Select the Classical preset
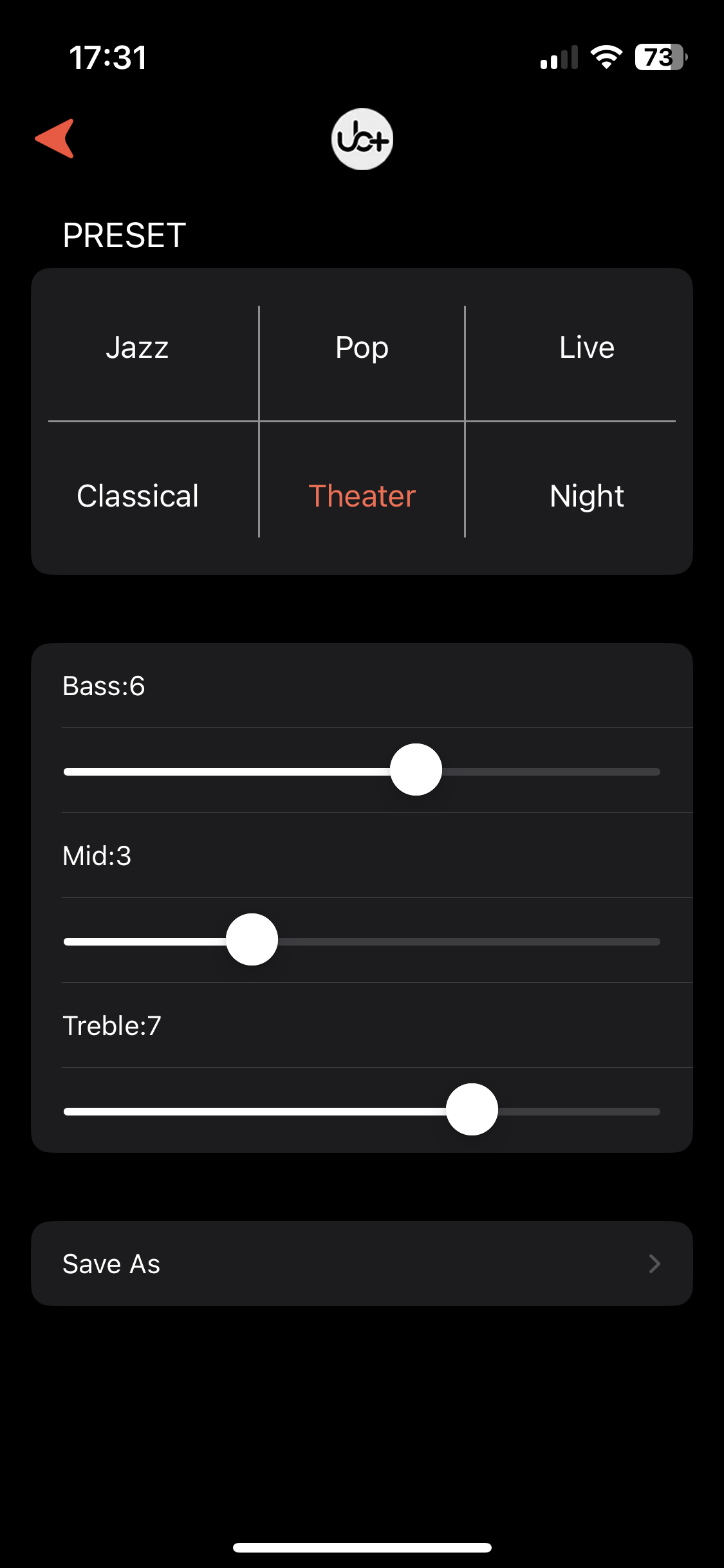This screenshot has width=724, height=1568. point(137,496)
